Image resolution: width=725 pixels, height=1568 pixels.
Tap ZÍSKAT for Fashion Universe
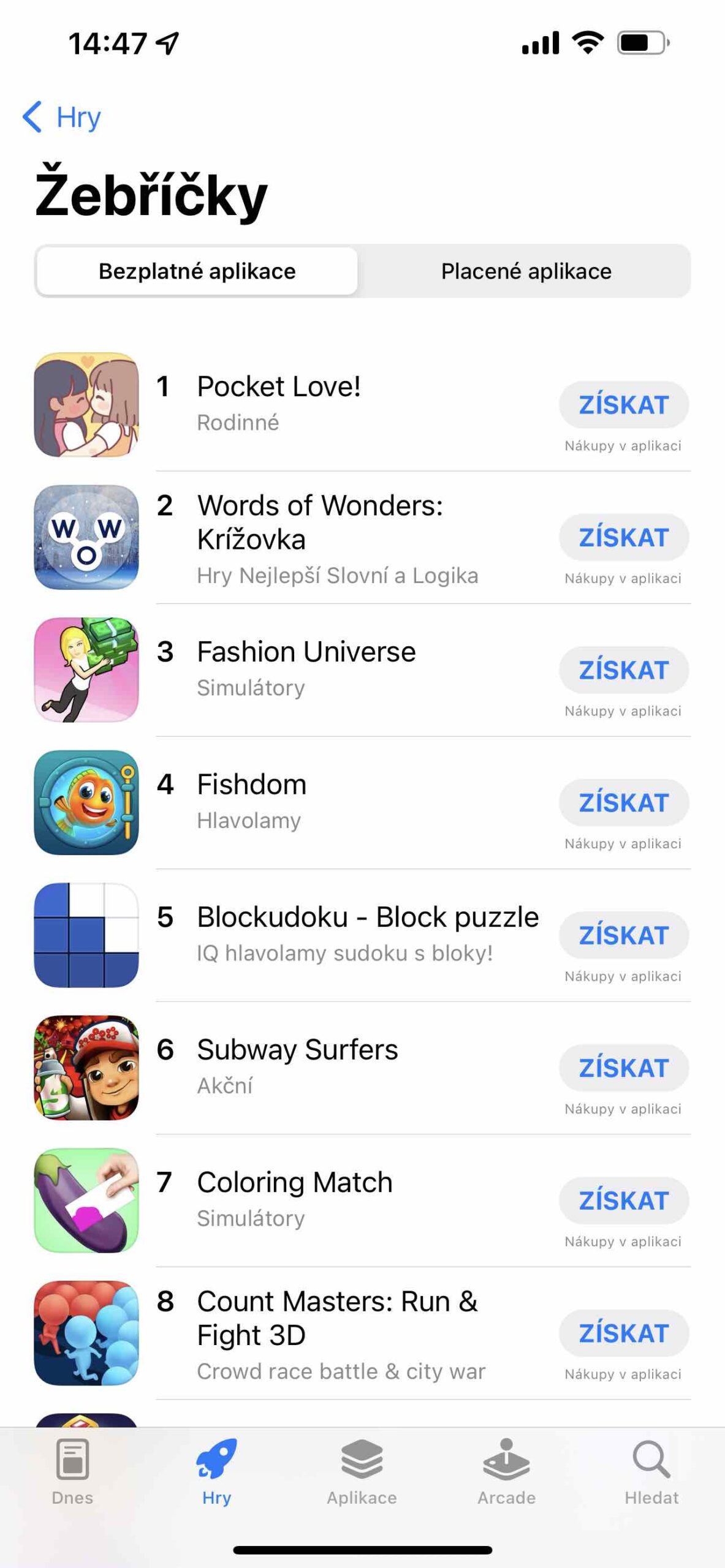tap(623, 670)
